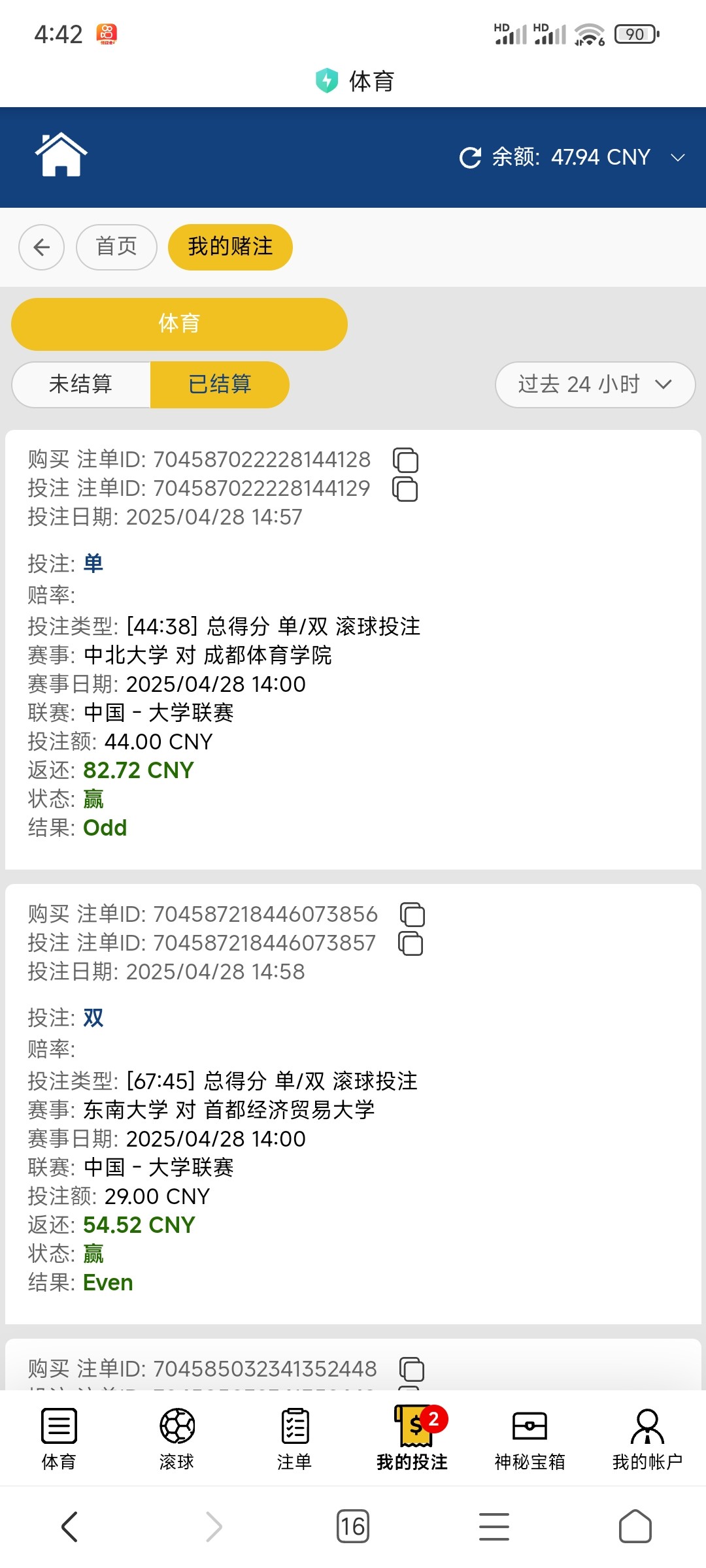
Task: Open the home icon in the blue header
Action: [61, 155]
